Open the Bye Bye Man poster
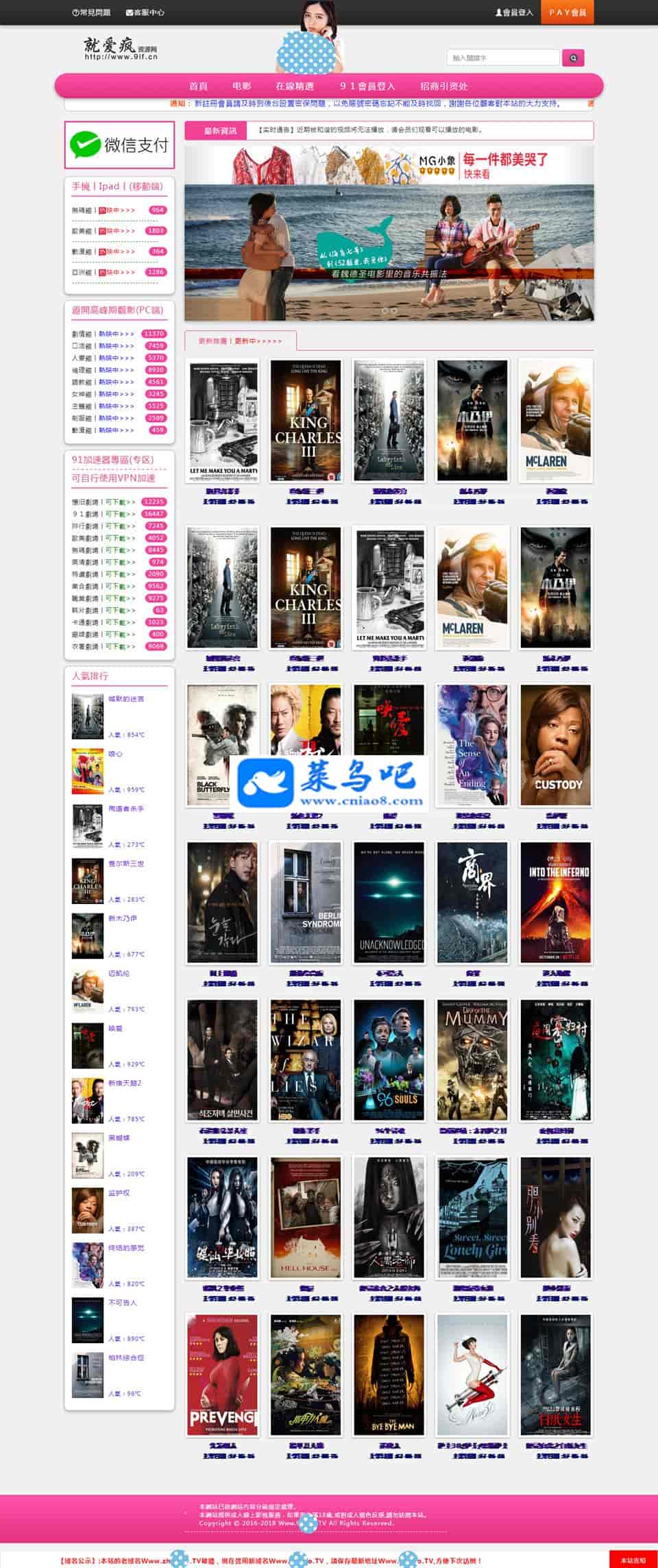The height and width of the screenshot is (1568, 658). (x=389, y=1374)
